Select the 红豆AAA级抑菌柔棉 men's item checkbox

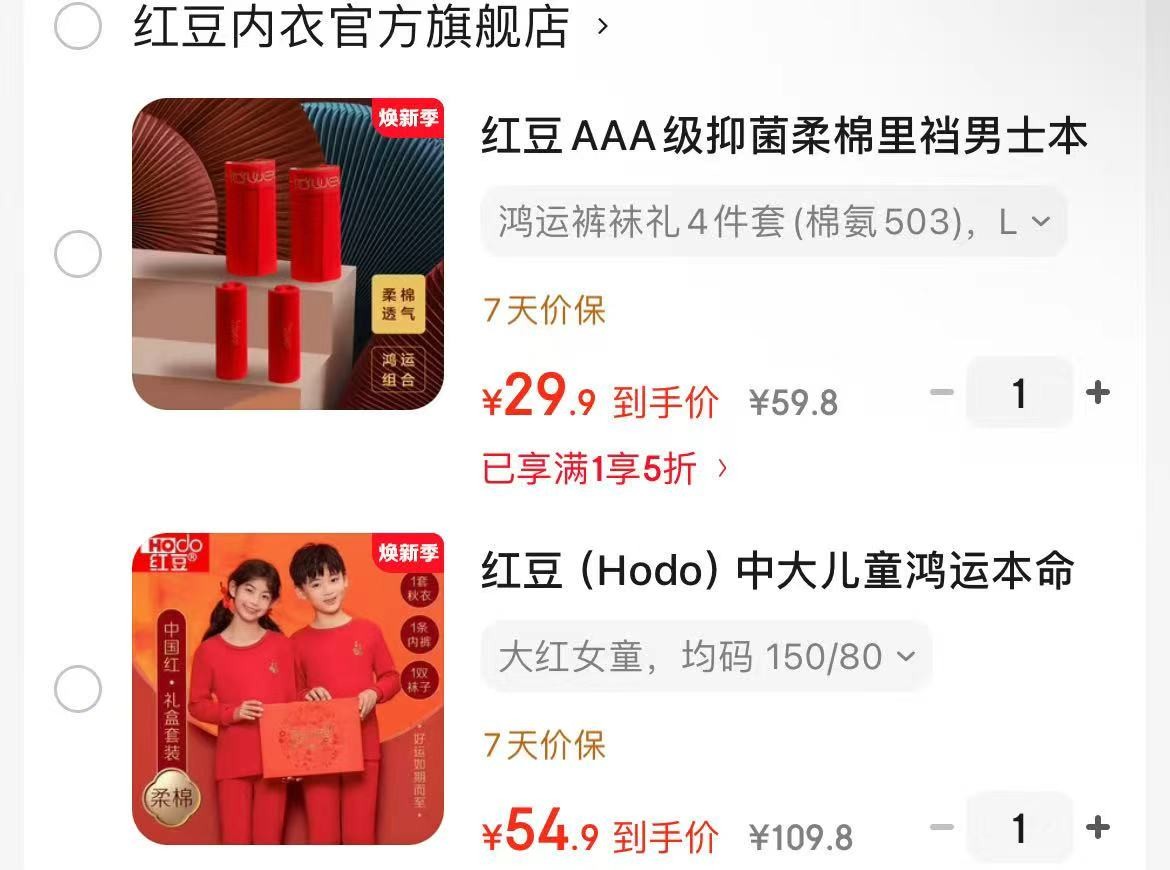[x=78, y=254]
